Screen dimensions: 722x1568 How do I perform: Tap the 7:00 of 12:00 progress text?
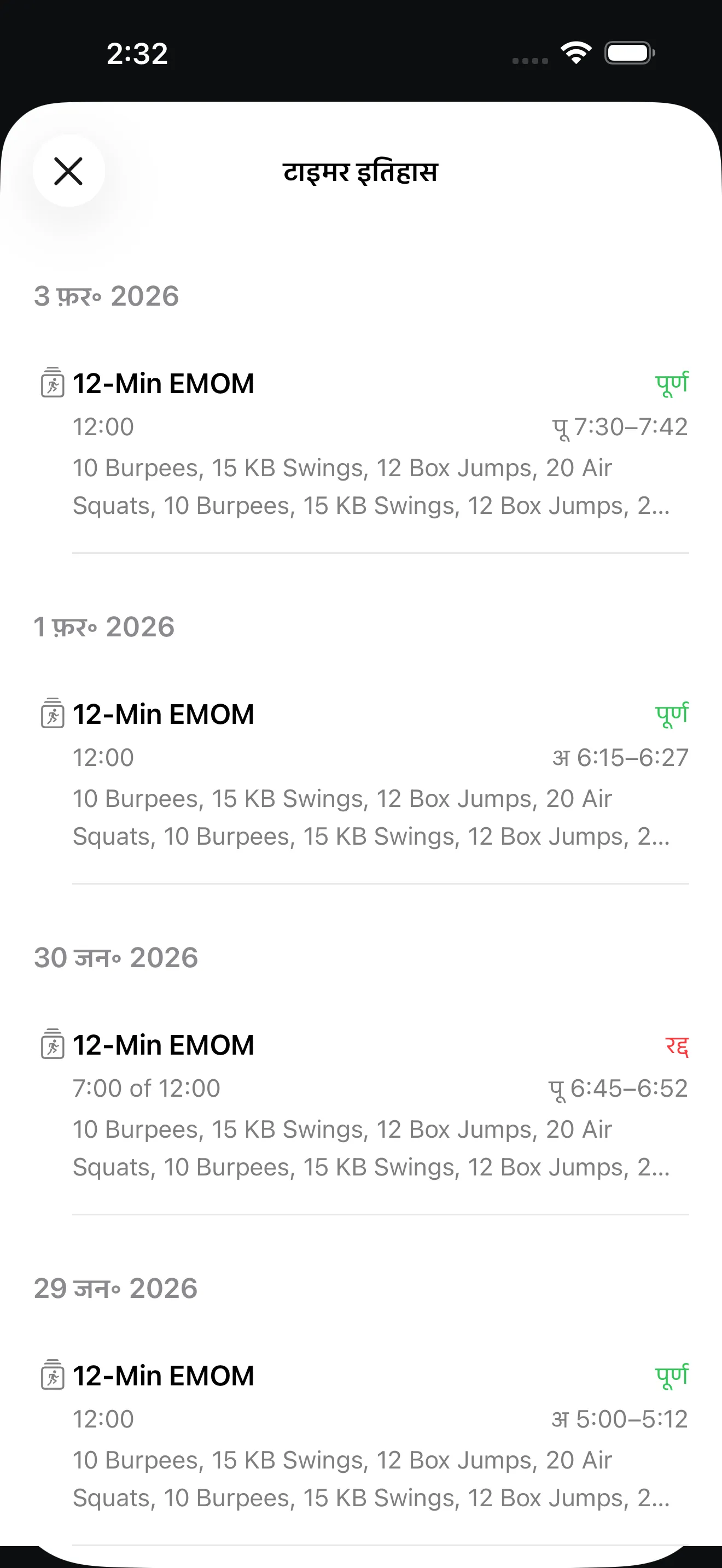tap(147, 1088)
